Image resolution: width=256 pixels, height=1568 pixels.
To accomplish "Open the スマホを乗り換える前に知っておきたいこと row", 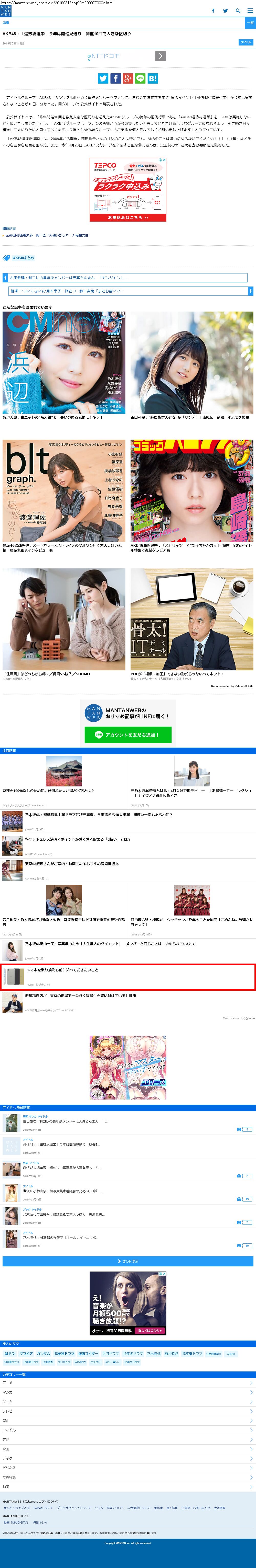I will tap(128, 976).
